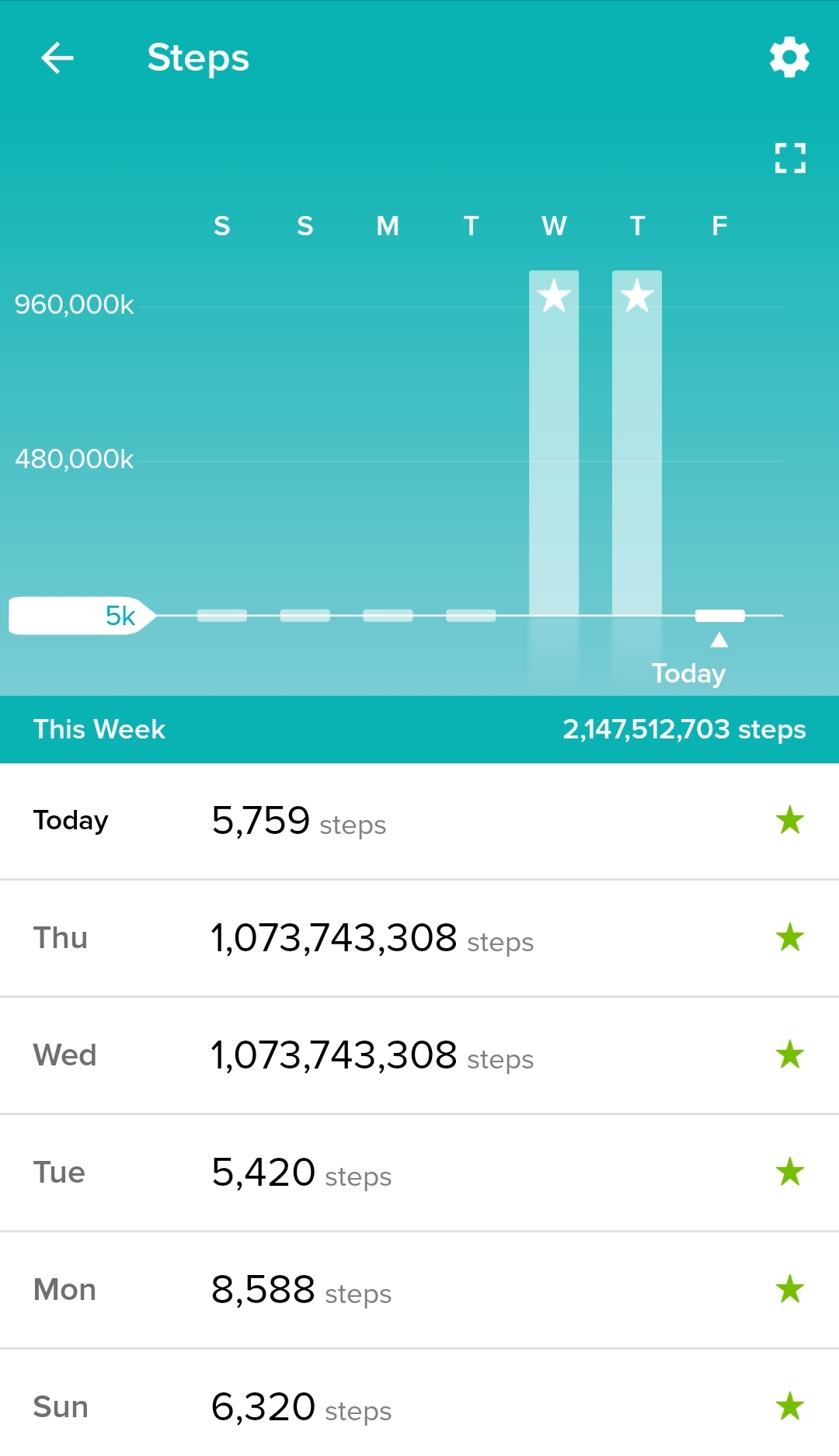Screen dimensions: 839x1456
Task: Expand the chart to fullscreen view
Action: coord(789,158)
